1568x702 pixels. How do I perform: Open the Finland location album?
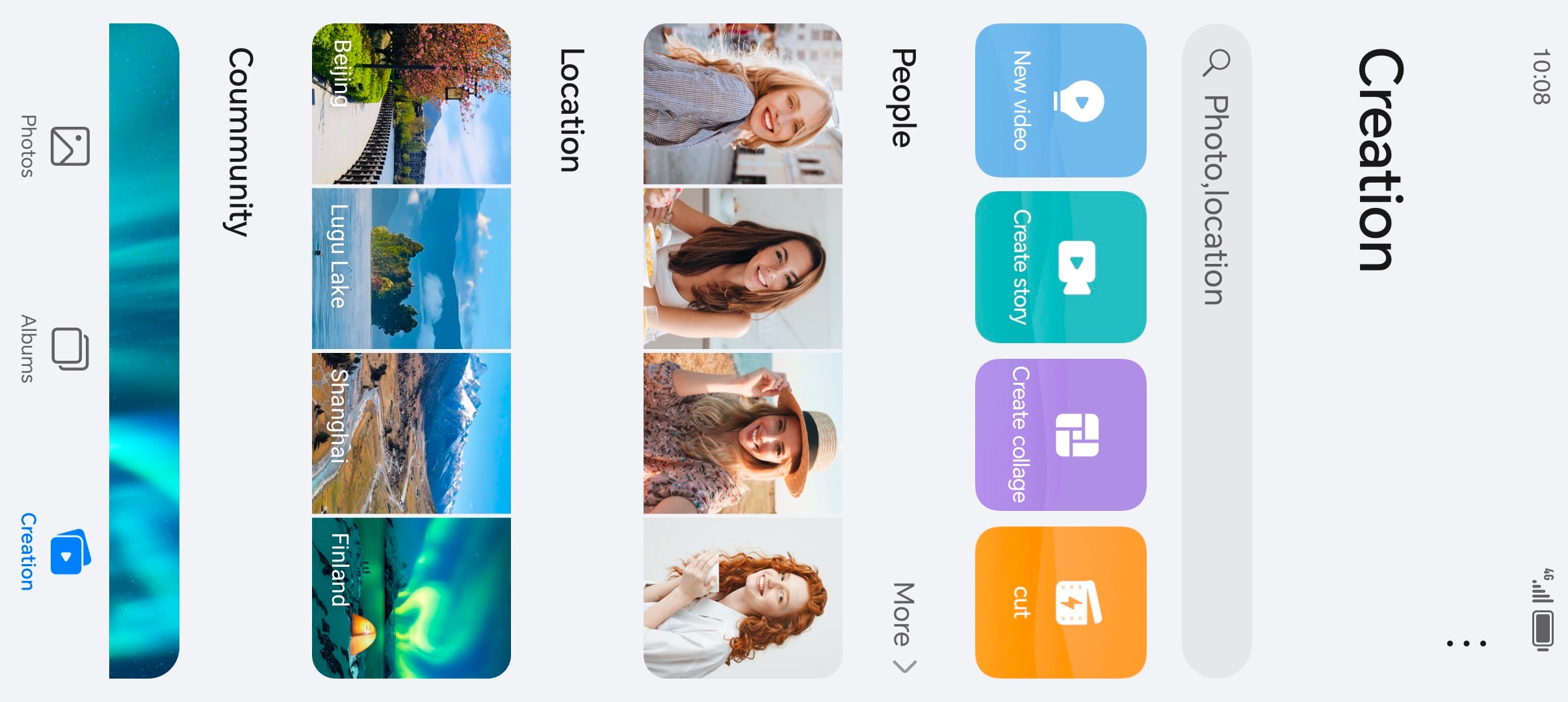(411, 598)
